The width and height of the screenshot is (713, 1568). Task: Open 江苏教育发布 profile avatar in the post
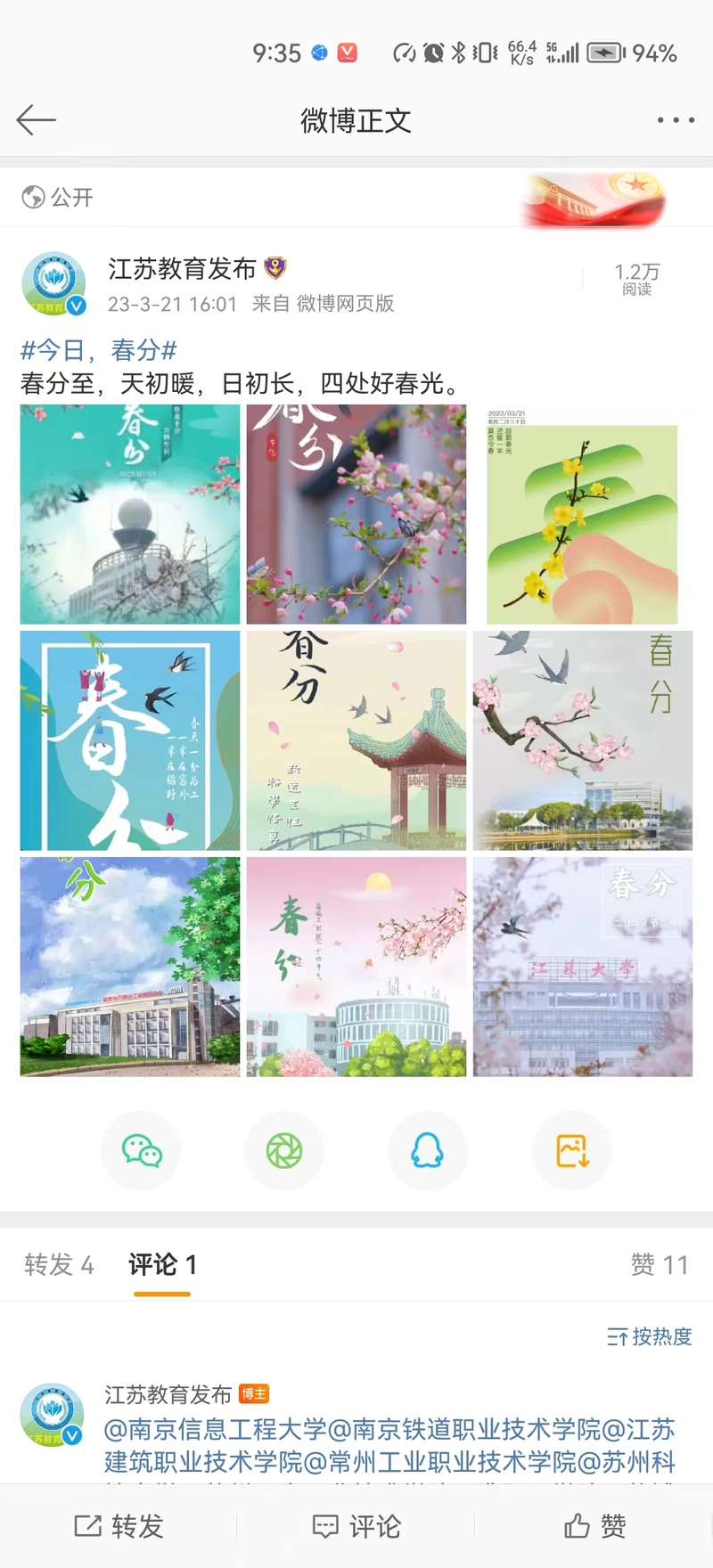53,283
